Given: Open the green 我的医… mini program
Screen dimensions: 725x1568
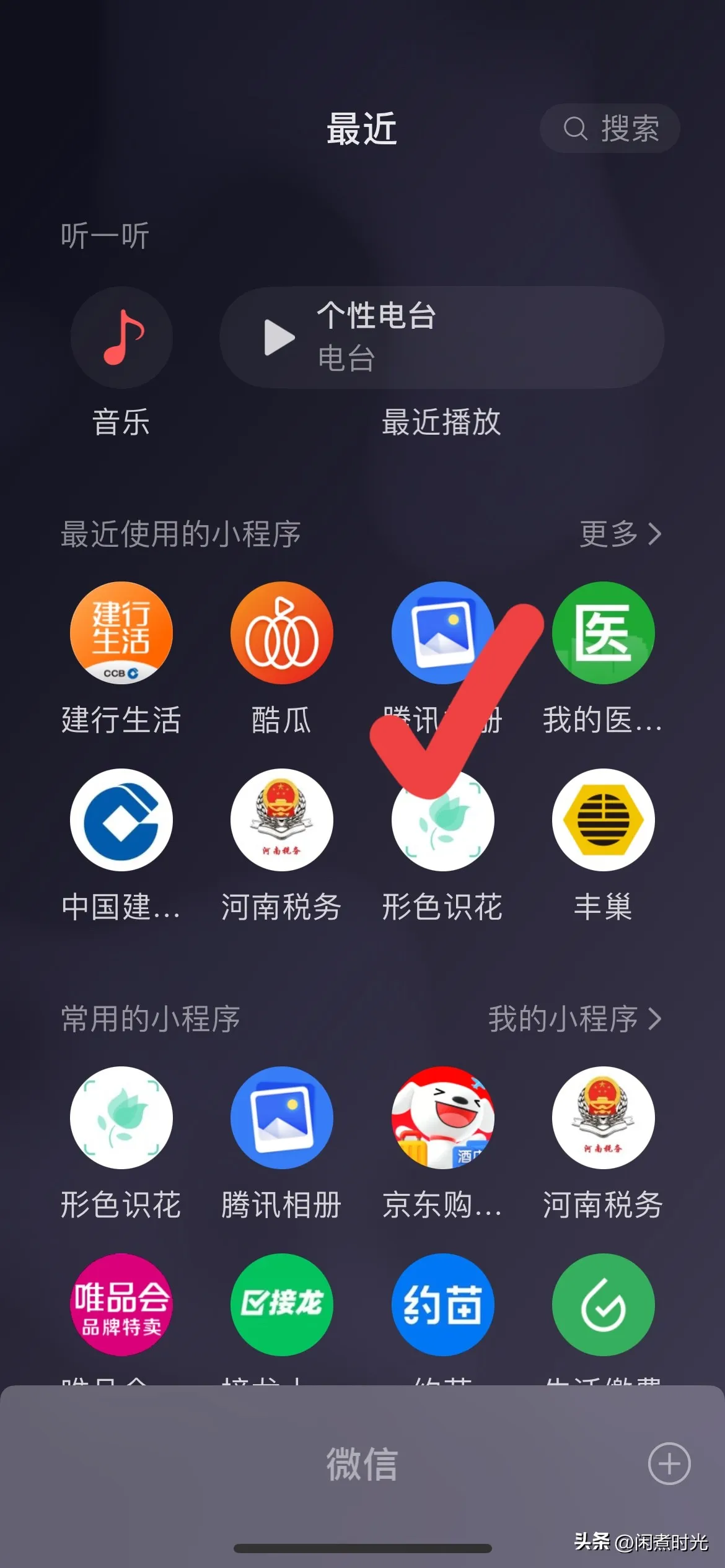Looking at the screenshot, I should coord(603,633).
